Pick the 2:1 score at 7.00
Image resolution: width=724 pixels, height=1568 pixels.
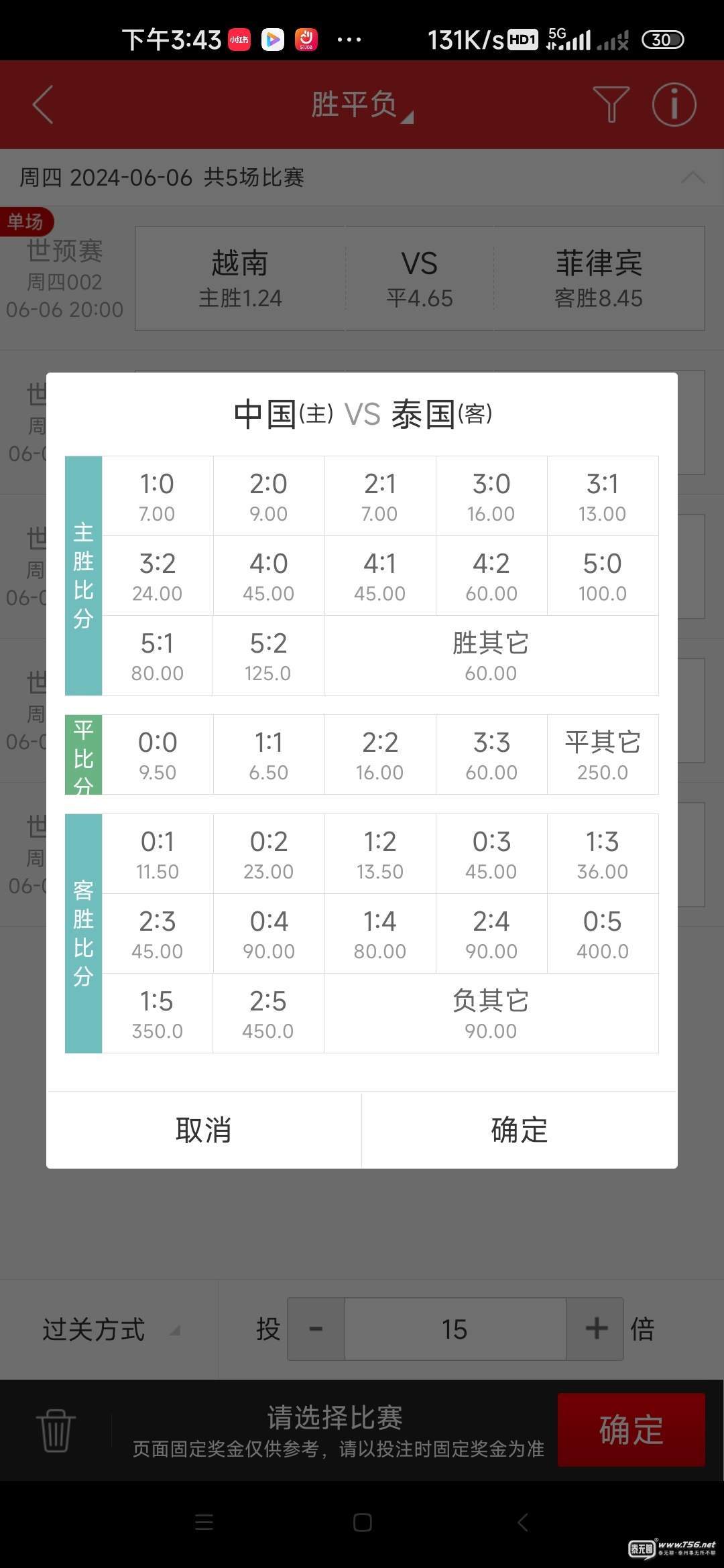(380, 497)
